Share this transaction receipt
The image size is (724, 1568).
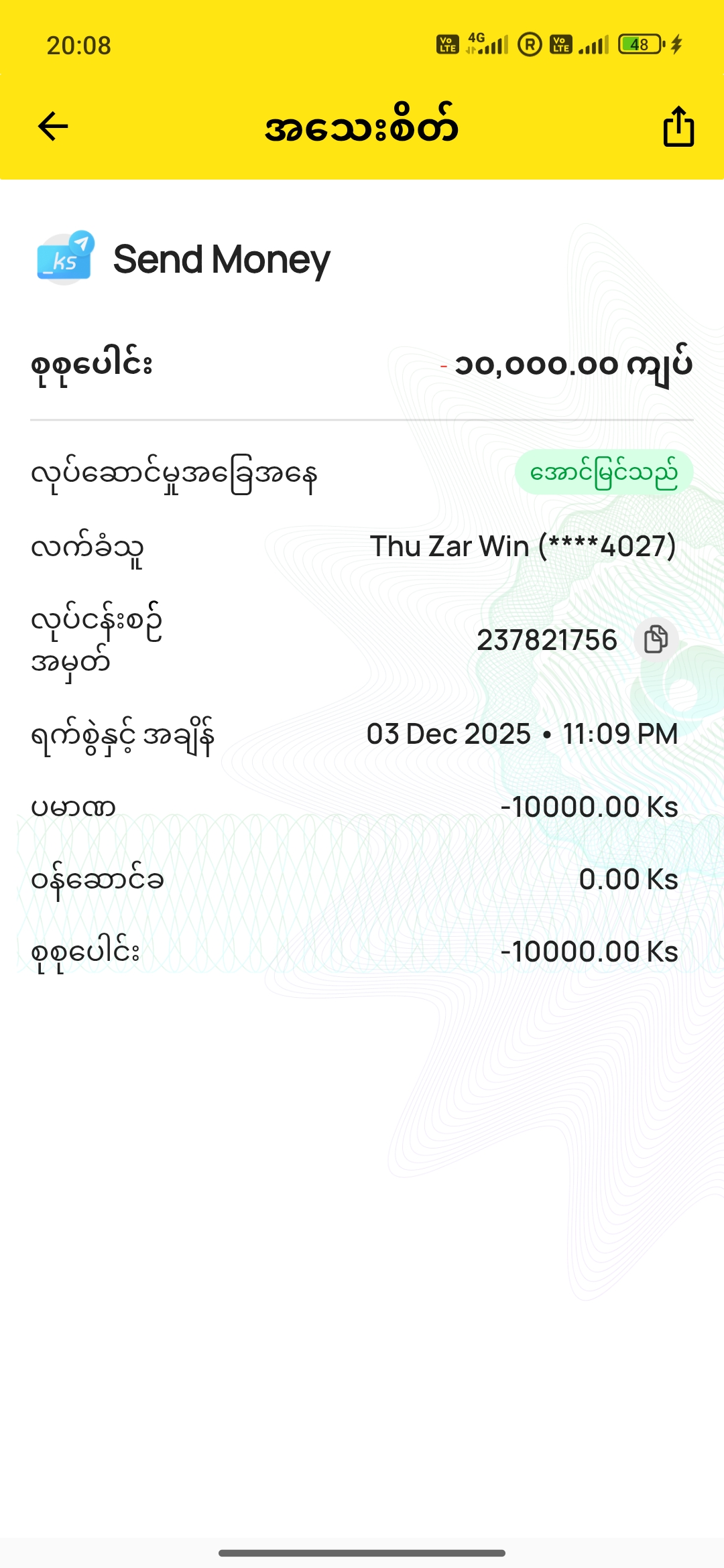pos(678,127)
